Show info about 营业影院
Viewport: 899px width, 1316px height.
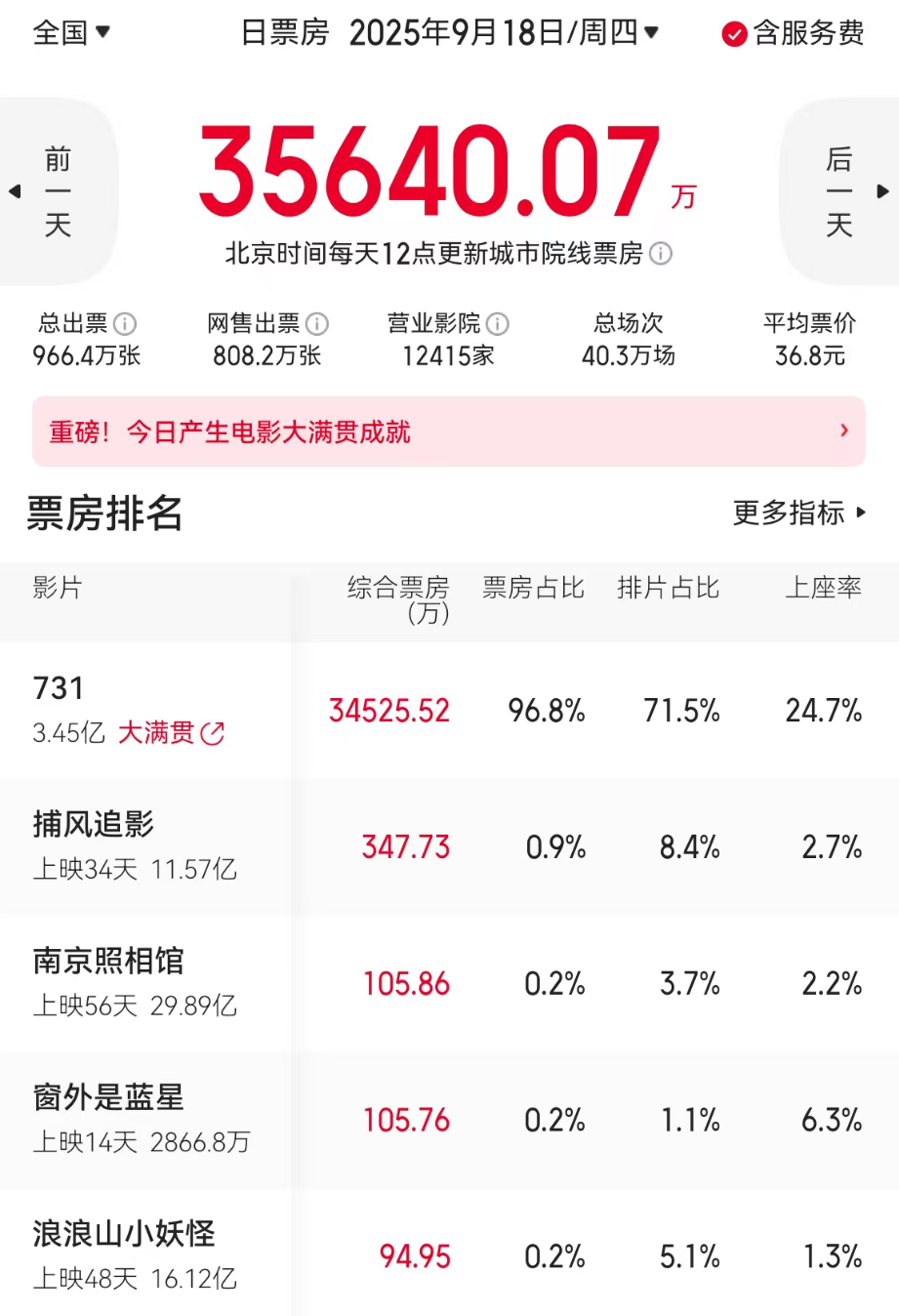point(498,323)
